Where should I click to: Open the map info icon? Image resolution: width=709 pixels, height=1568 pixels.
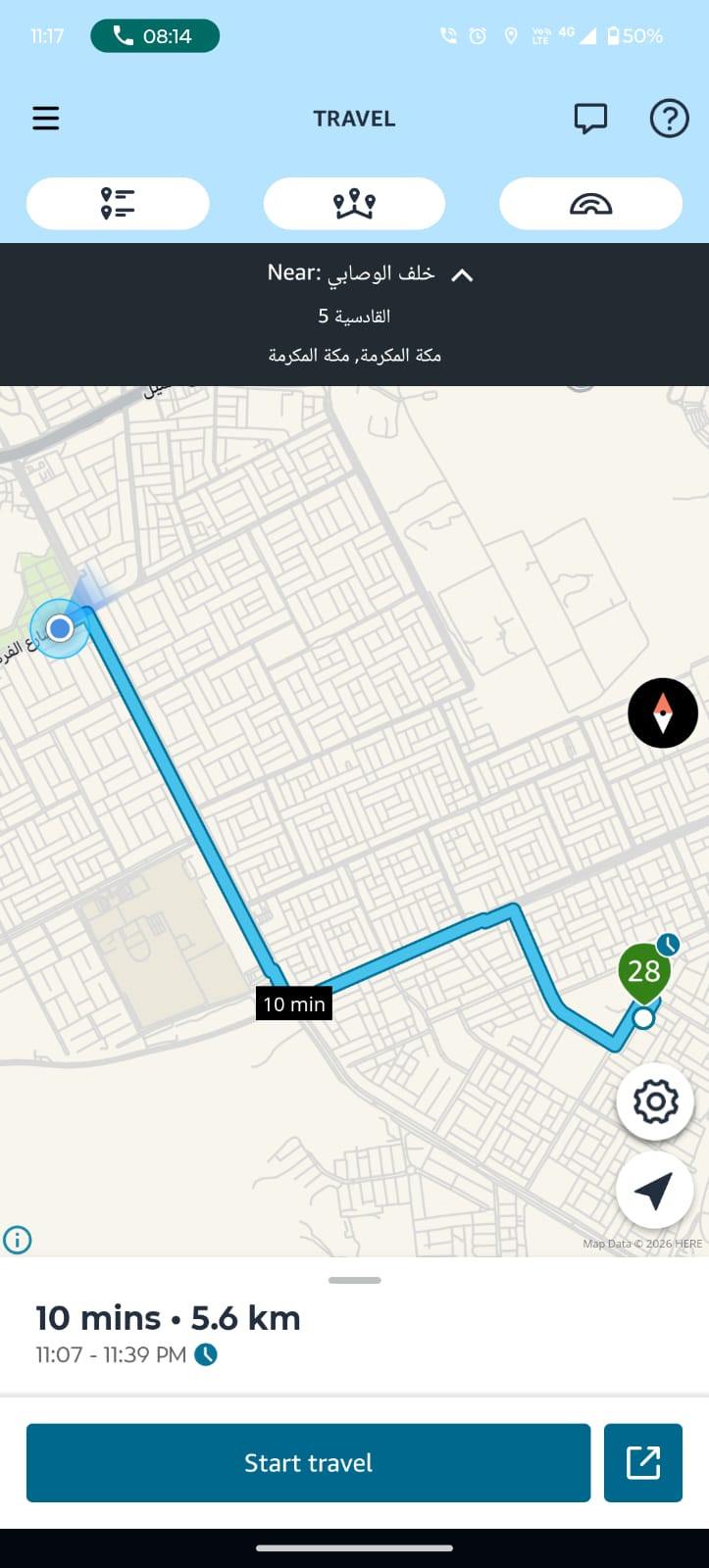click(18, 1240)
